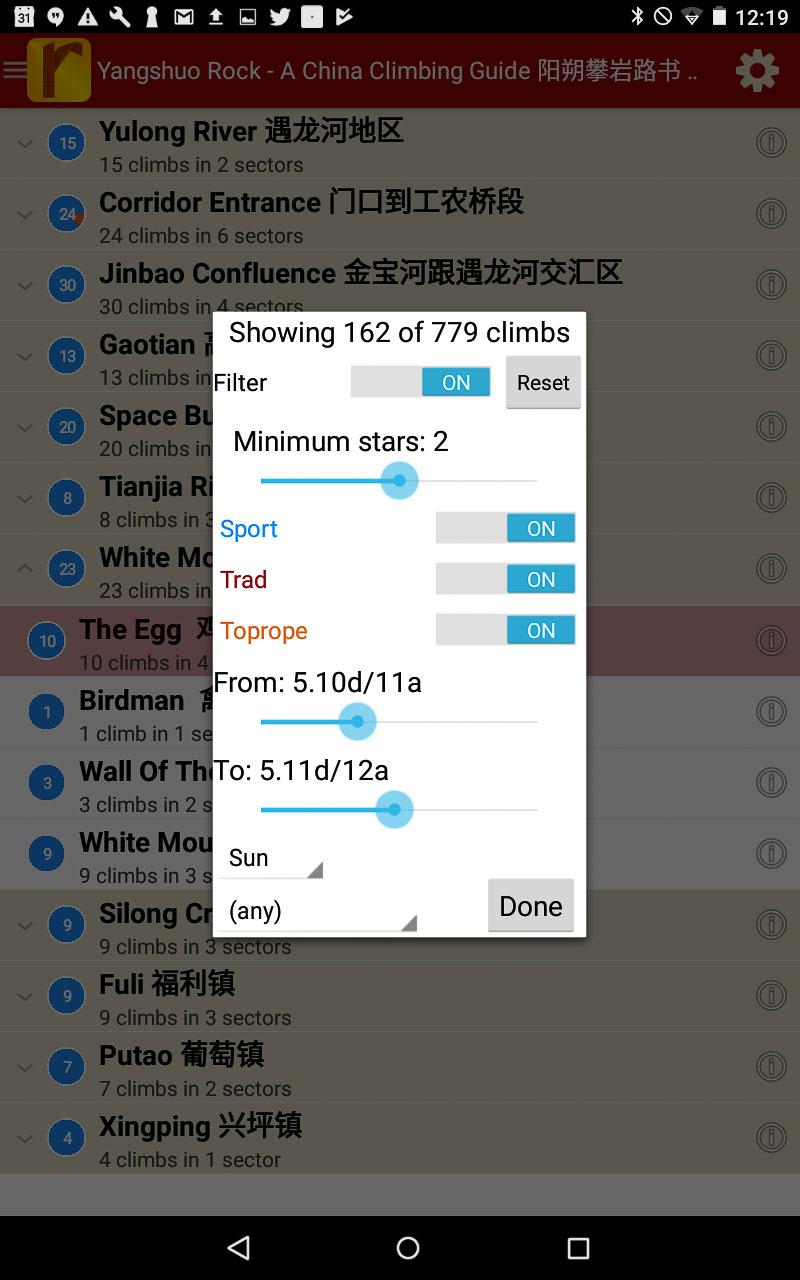Show info for Corridor Entrance
Image resolution: width=800 pixels, height=1280 pixels.
(x=770, y=214)
